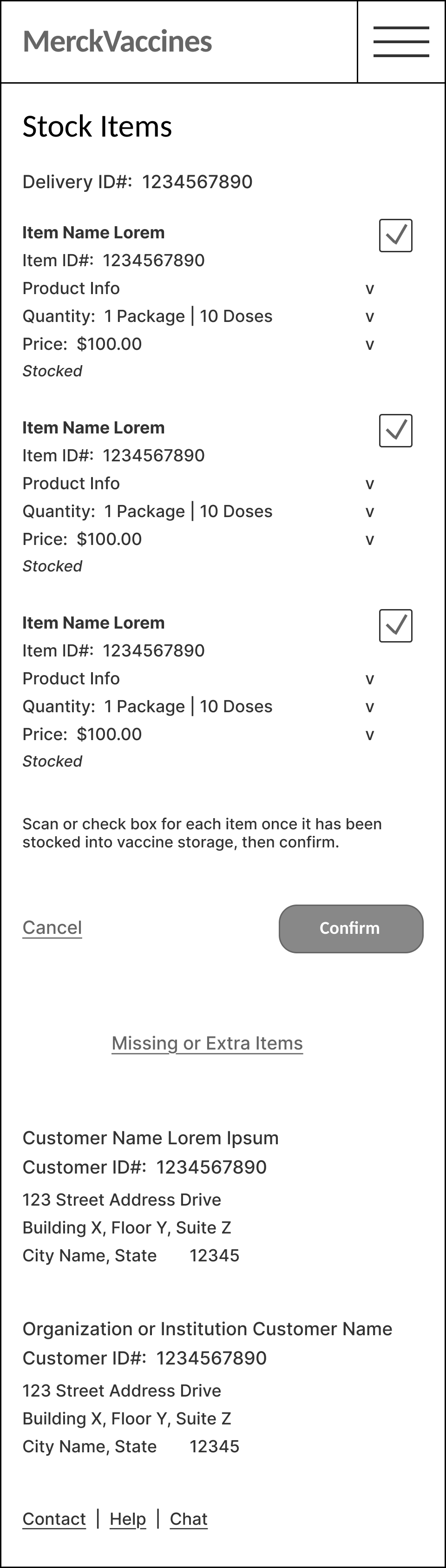Uncheck the first item's stocked checkbox
Image resolution: width=446 pixels, height=1568 pixels.
pos(395,236)
